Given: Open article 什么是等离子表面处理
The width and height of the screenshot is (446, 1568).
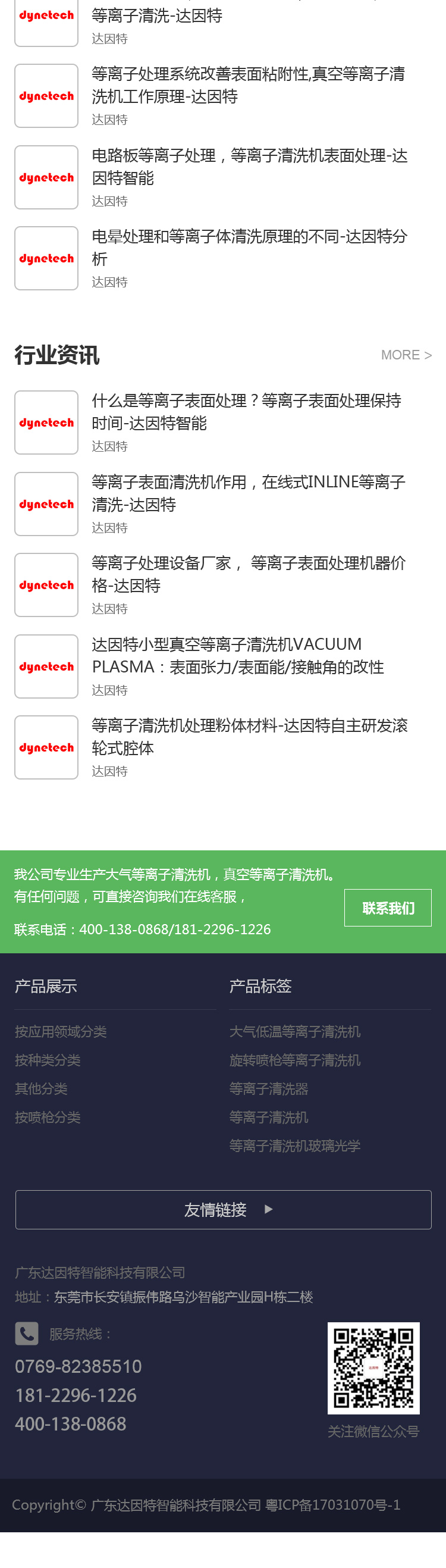Looking at the screenshot, I should pos(246,411).
